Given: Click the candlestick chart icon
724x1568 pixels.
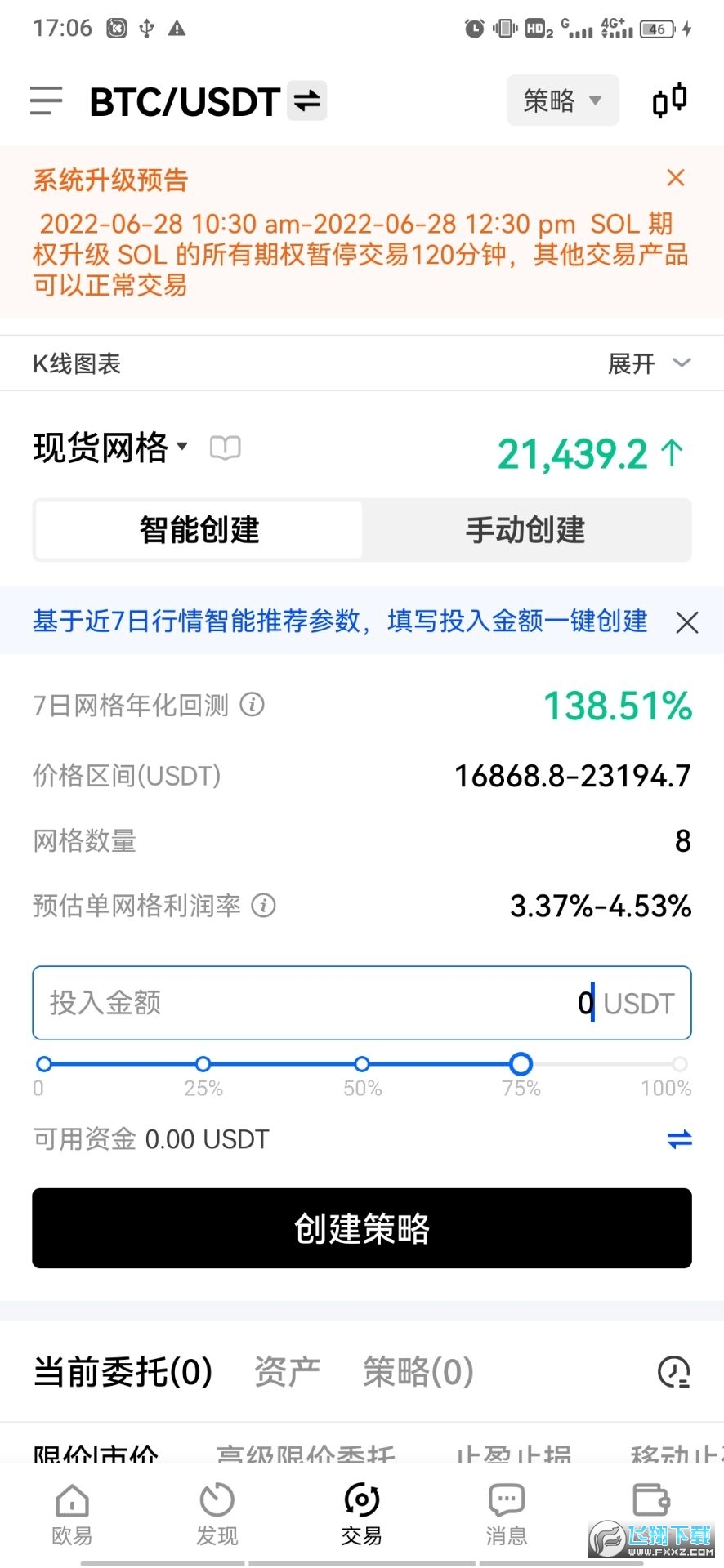Looking at the screenshot, I should point(668,100).
